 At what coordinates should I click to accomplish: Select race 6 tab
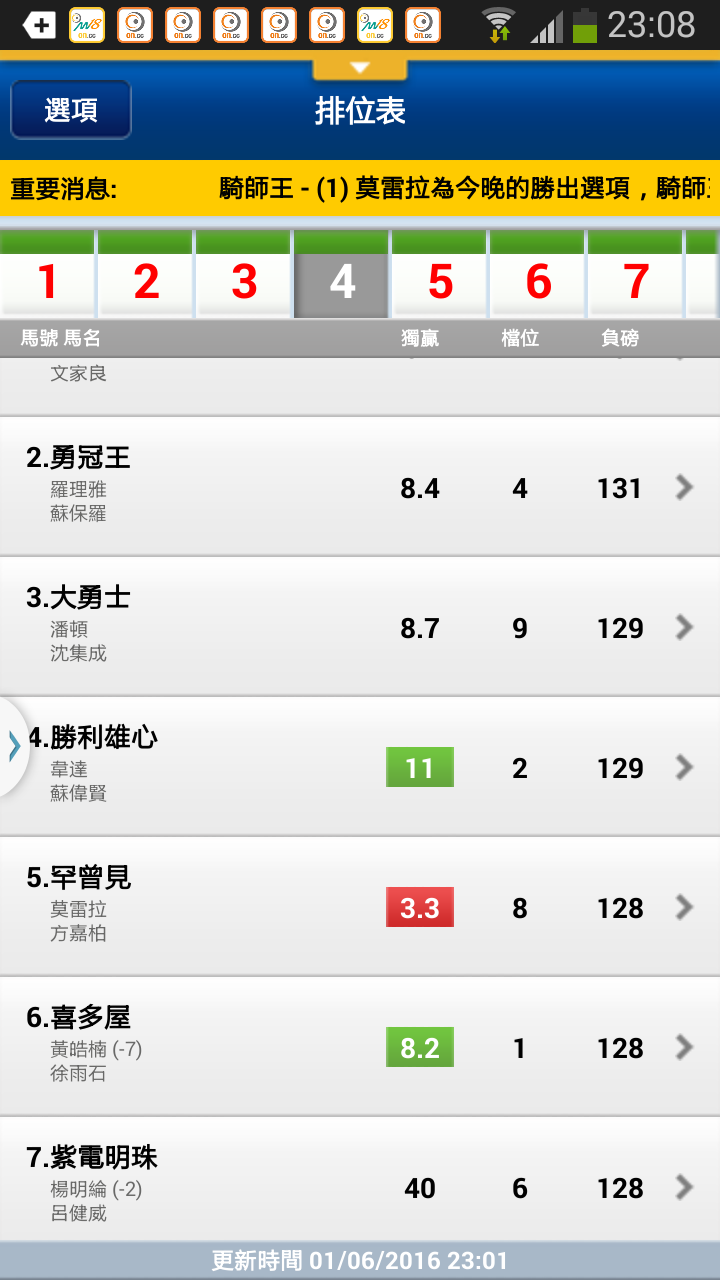coord(538,274)
